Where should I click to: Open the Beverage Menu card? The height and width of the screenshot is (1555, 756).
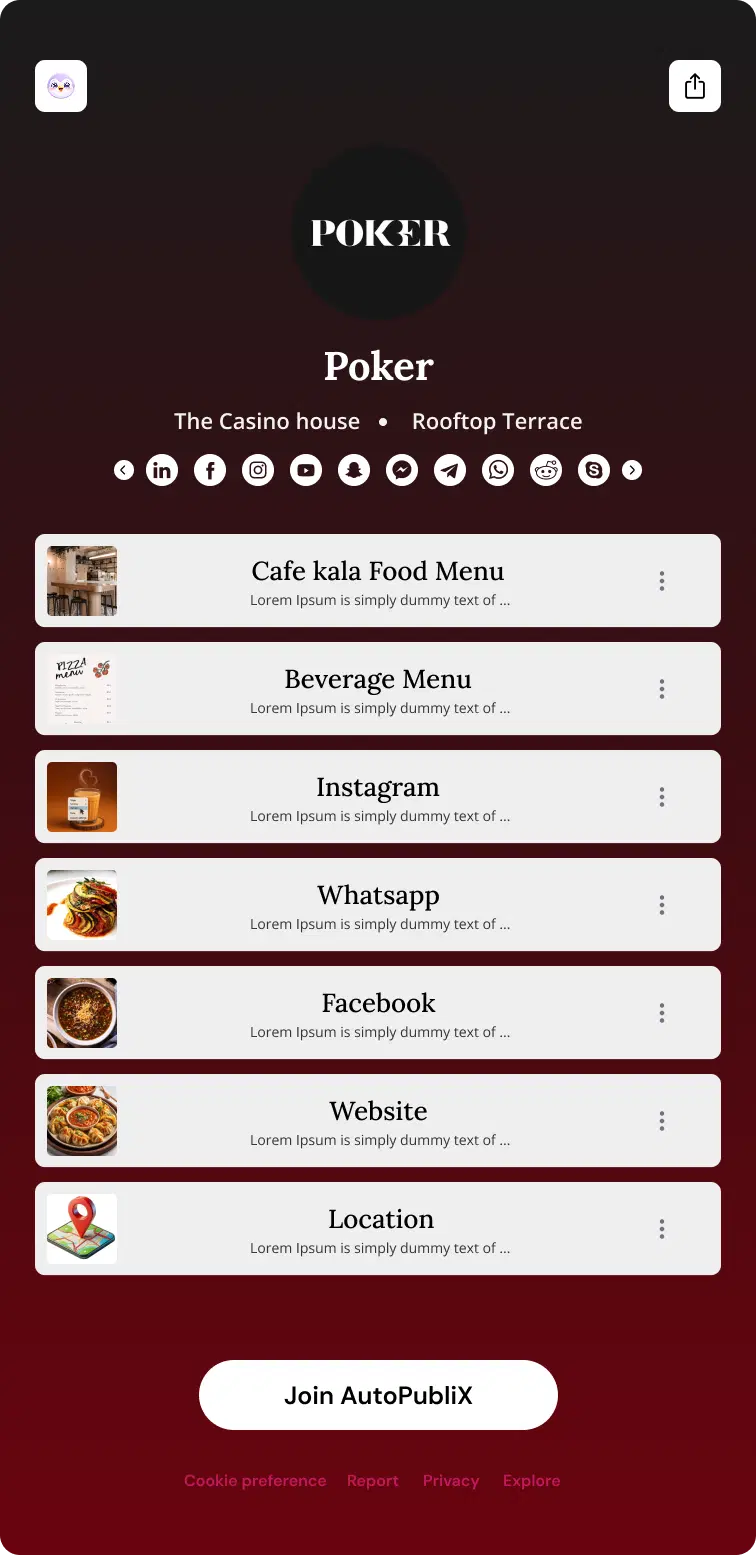(378, 689)
